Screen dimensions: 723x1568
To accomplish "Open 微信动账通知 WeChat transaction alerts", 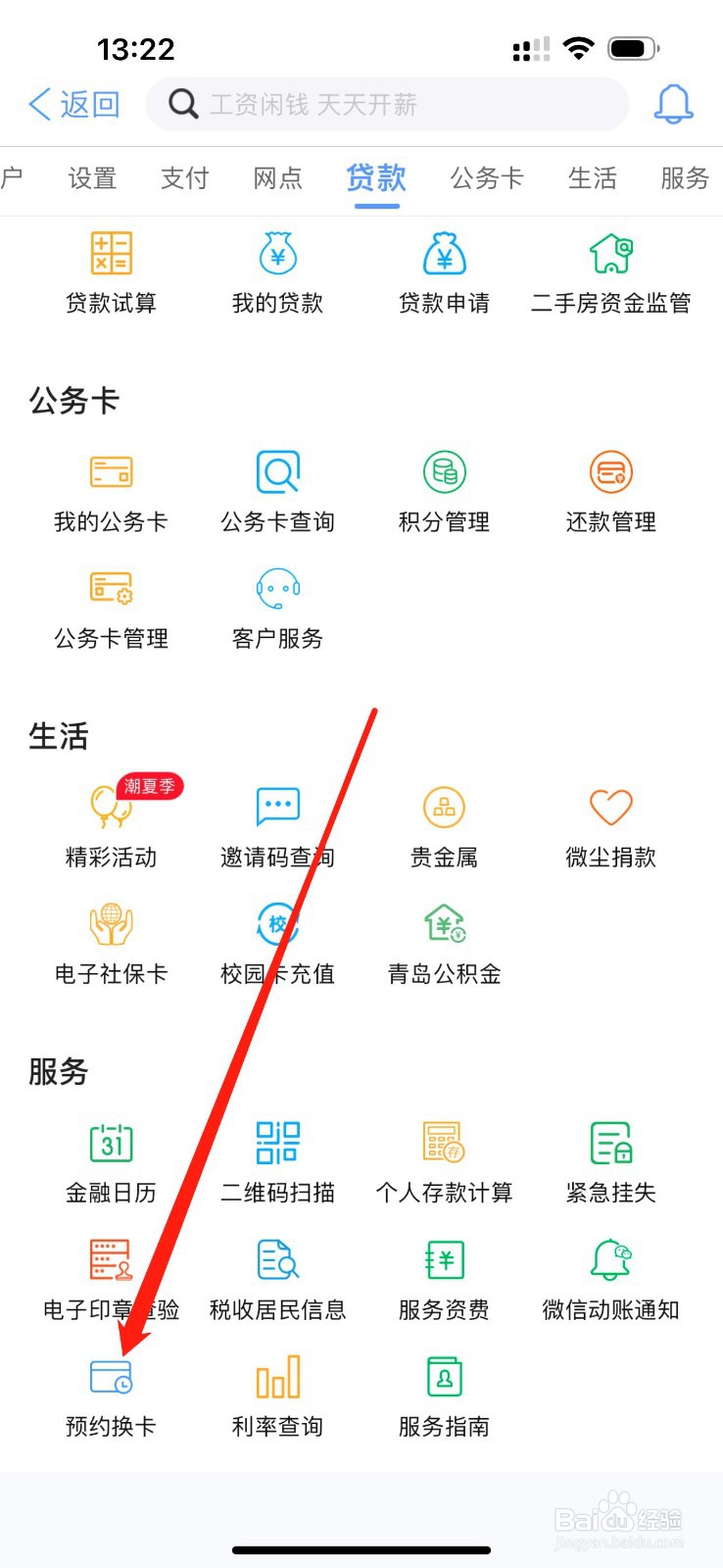I will pos(609,1279).
